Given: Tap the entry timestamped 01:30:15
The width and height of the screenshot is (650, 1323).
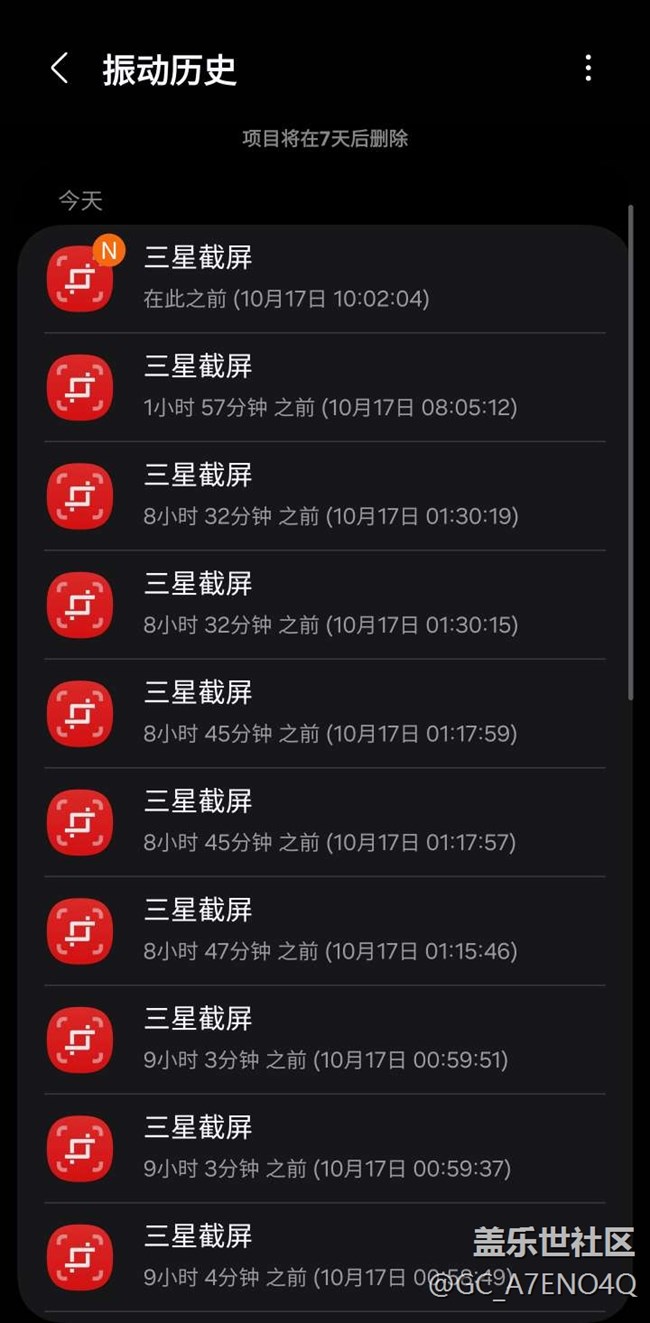Looking at the screenshot, I should (325, 605).
